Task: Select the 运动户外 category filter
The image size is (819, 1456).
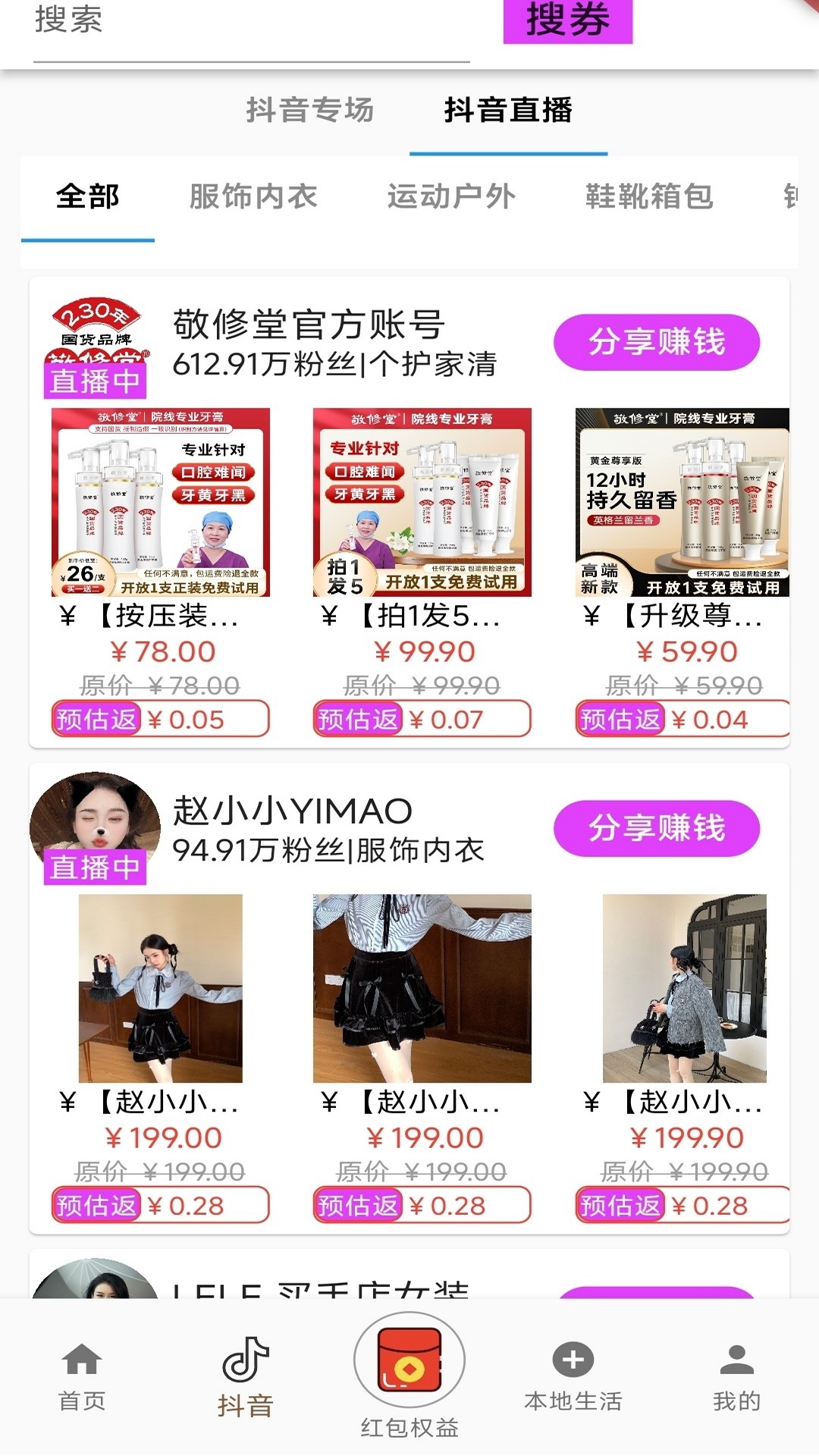Action: [x=450, y=196]
